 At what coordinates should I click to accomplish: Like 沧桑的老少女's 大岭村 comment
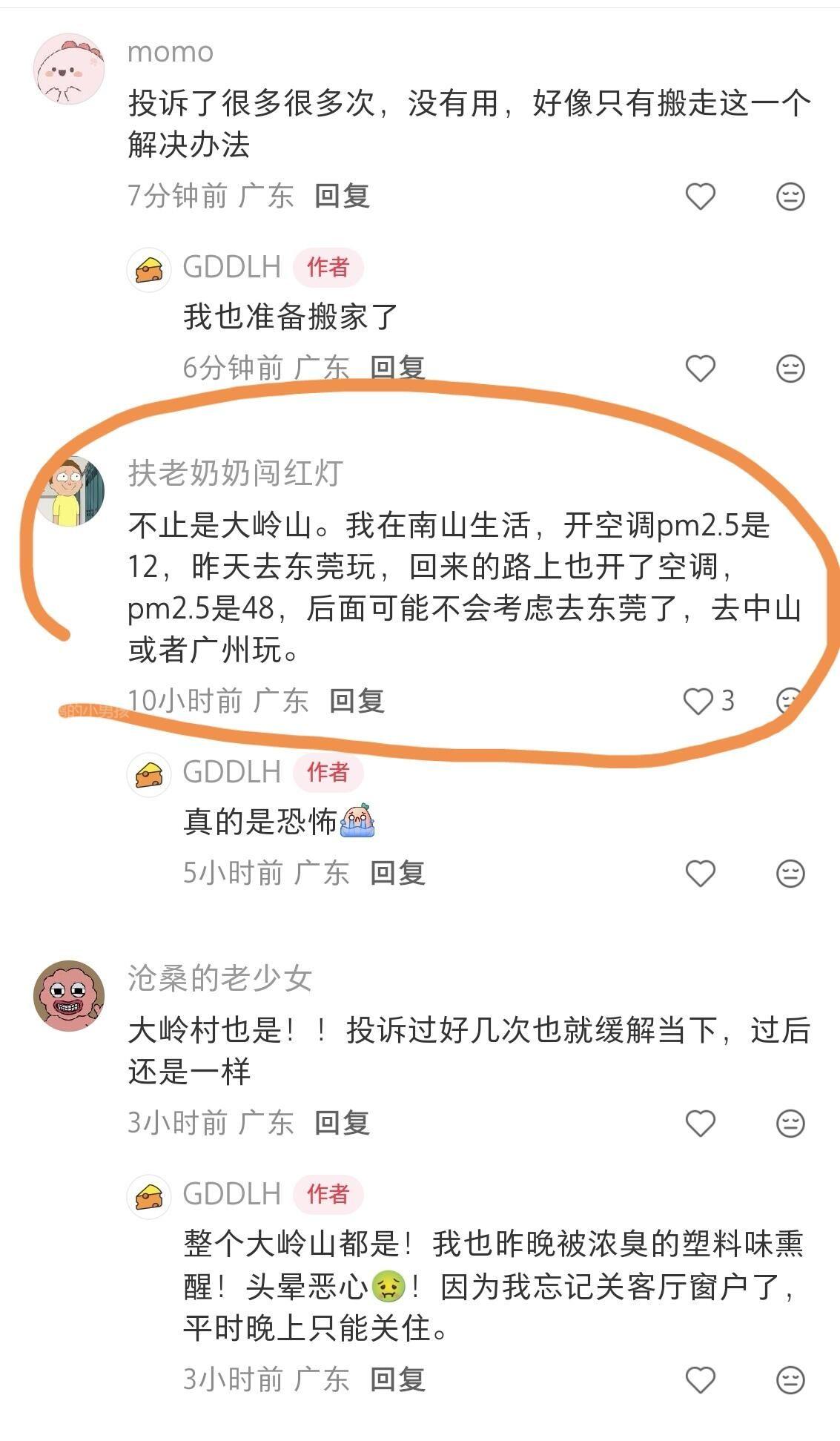click(700, 1124)
